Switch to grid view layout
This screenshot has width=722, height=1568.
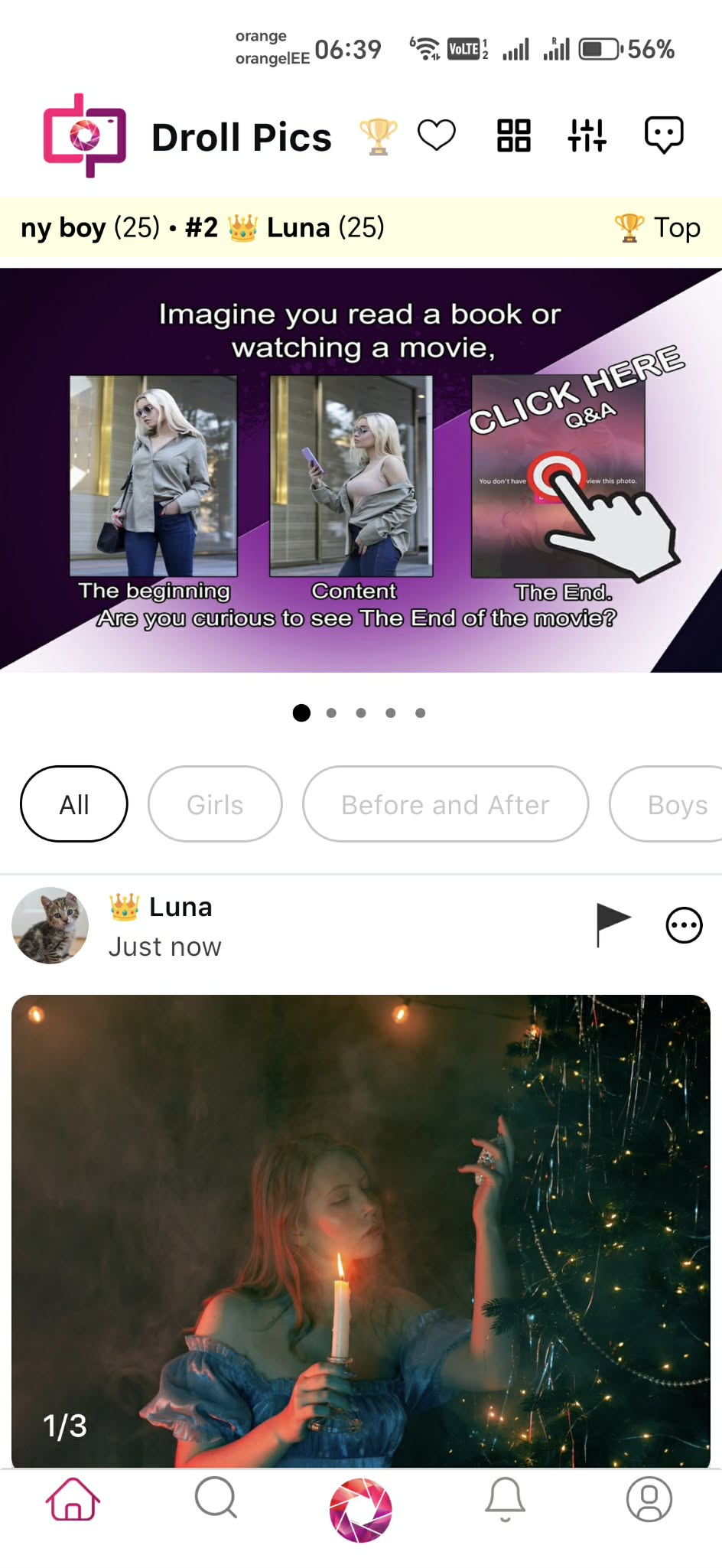pos(513,136)
